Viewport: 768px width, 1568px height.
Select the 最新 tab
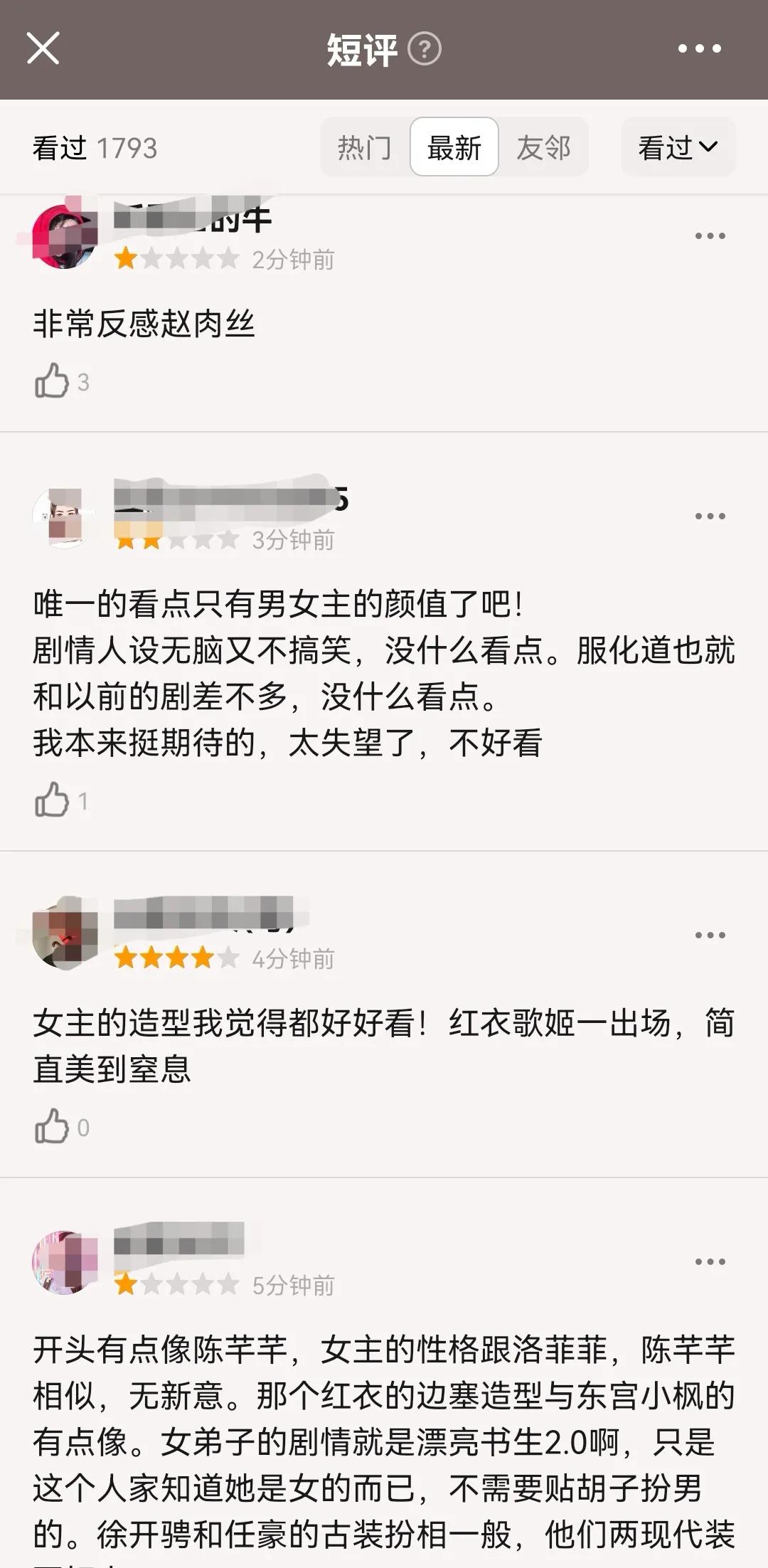pyautogui.click(x=455, y=147)
